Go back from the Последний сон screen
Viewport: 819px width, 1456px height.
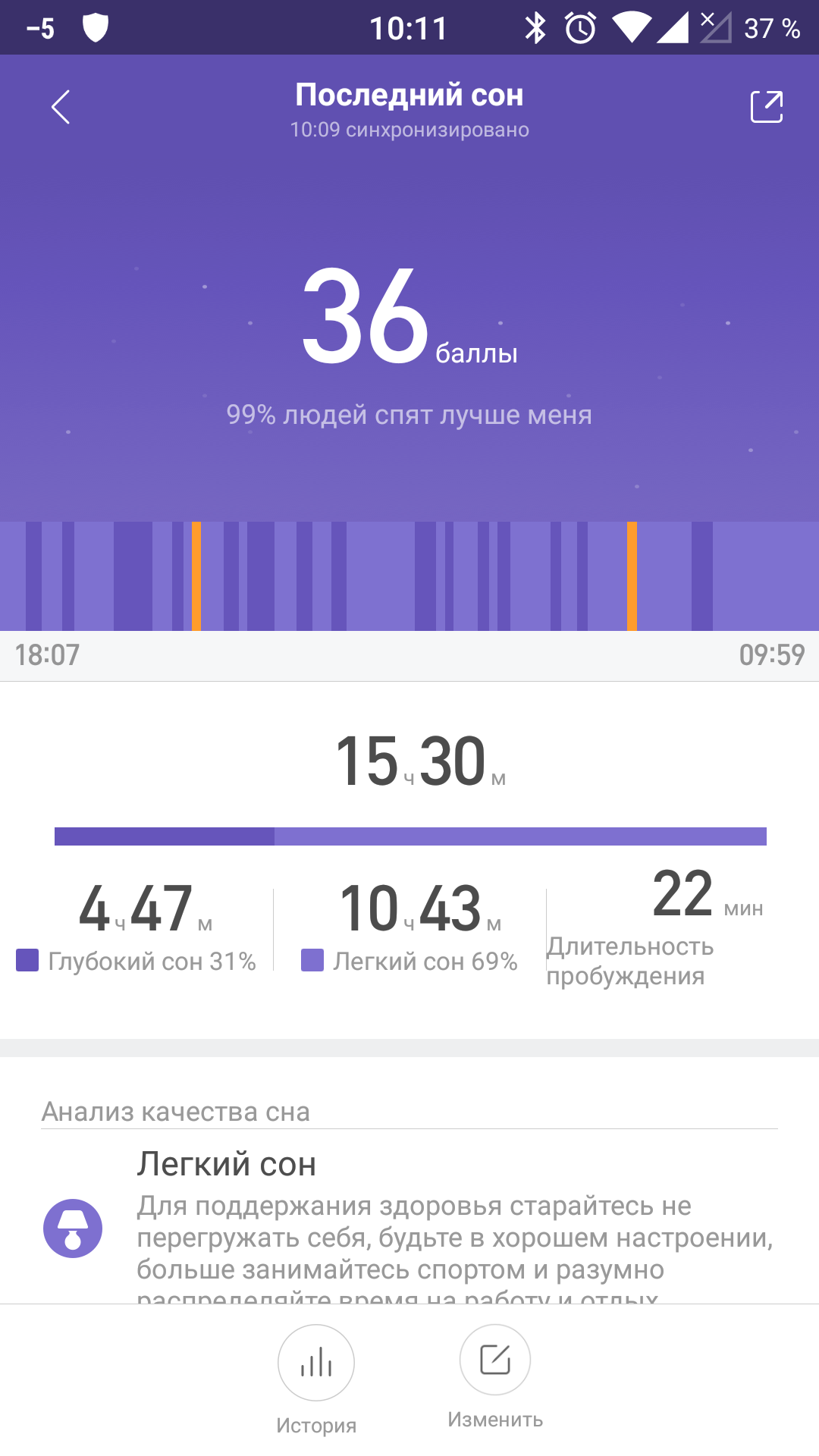[x=61, y=107]
